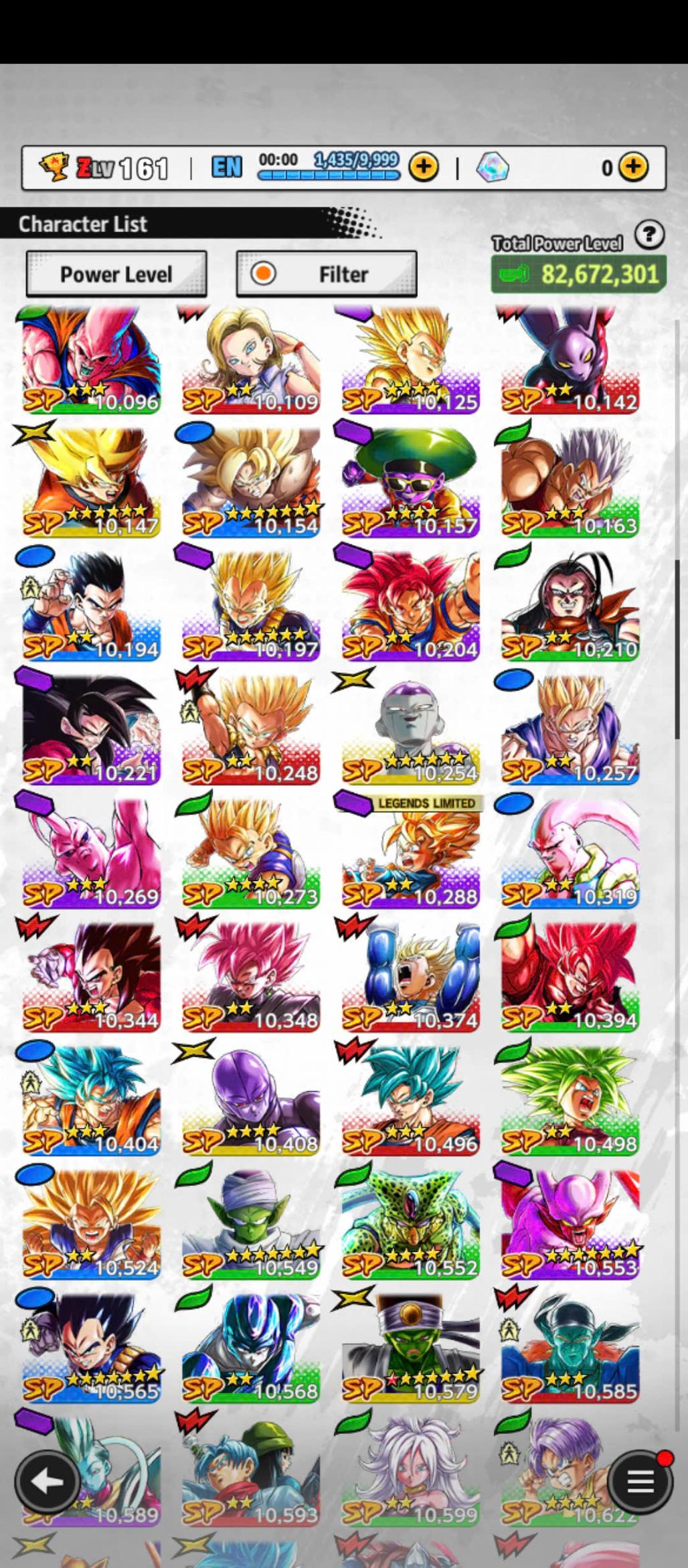The image size is (688, 1568).
Task: Choose the character with power 10,524
Action: 92,1225
